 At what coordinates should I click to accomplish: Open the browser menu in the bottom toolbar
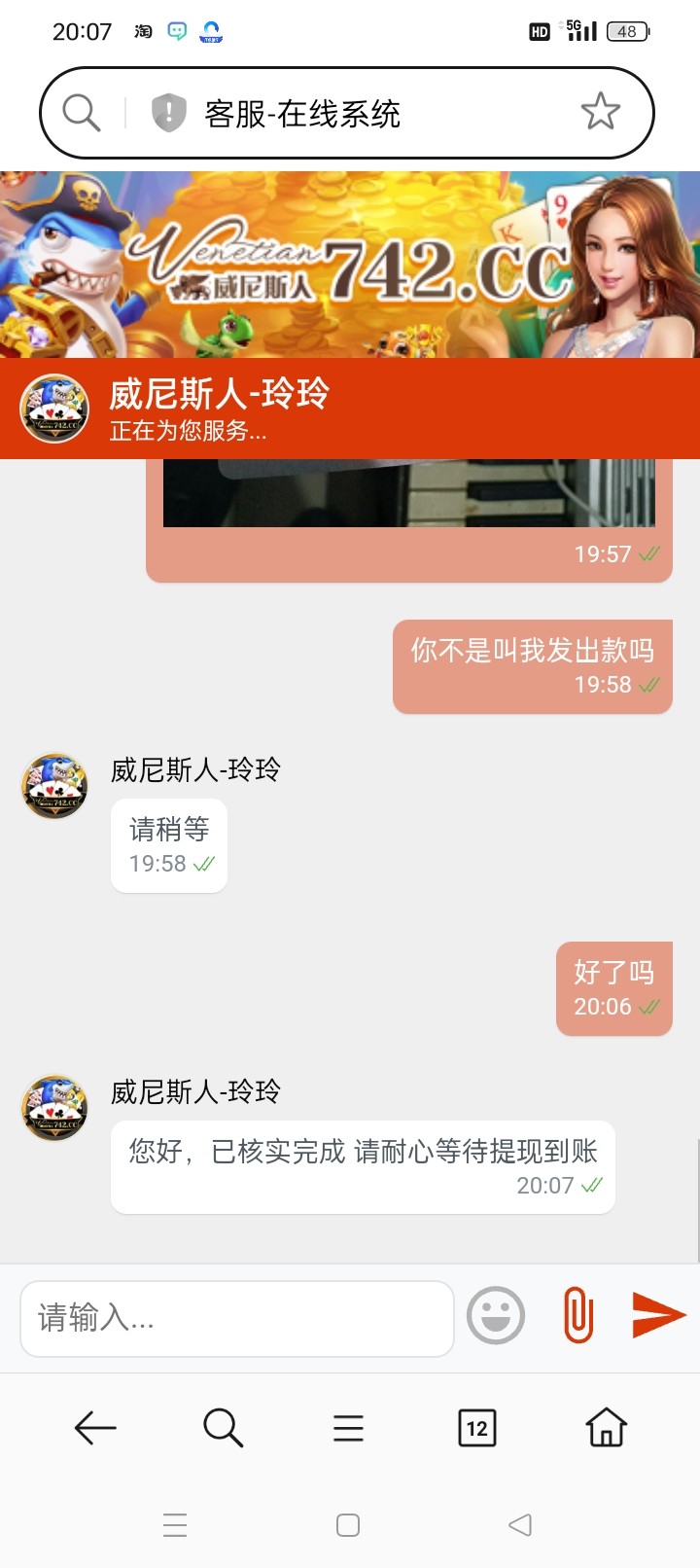click(348, 1427)
